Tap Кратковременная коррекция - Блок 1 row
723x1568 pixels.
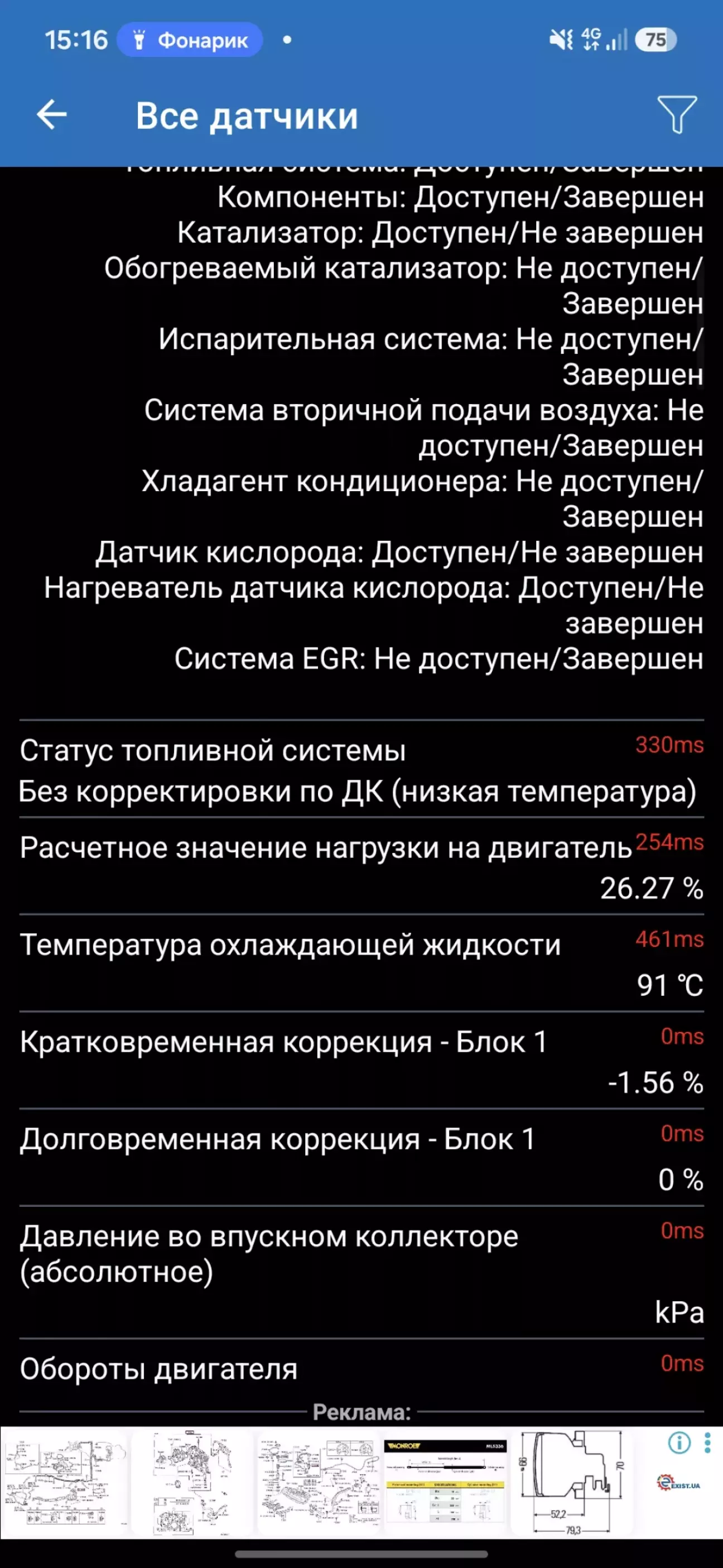pos(361,1061)
